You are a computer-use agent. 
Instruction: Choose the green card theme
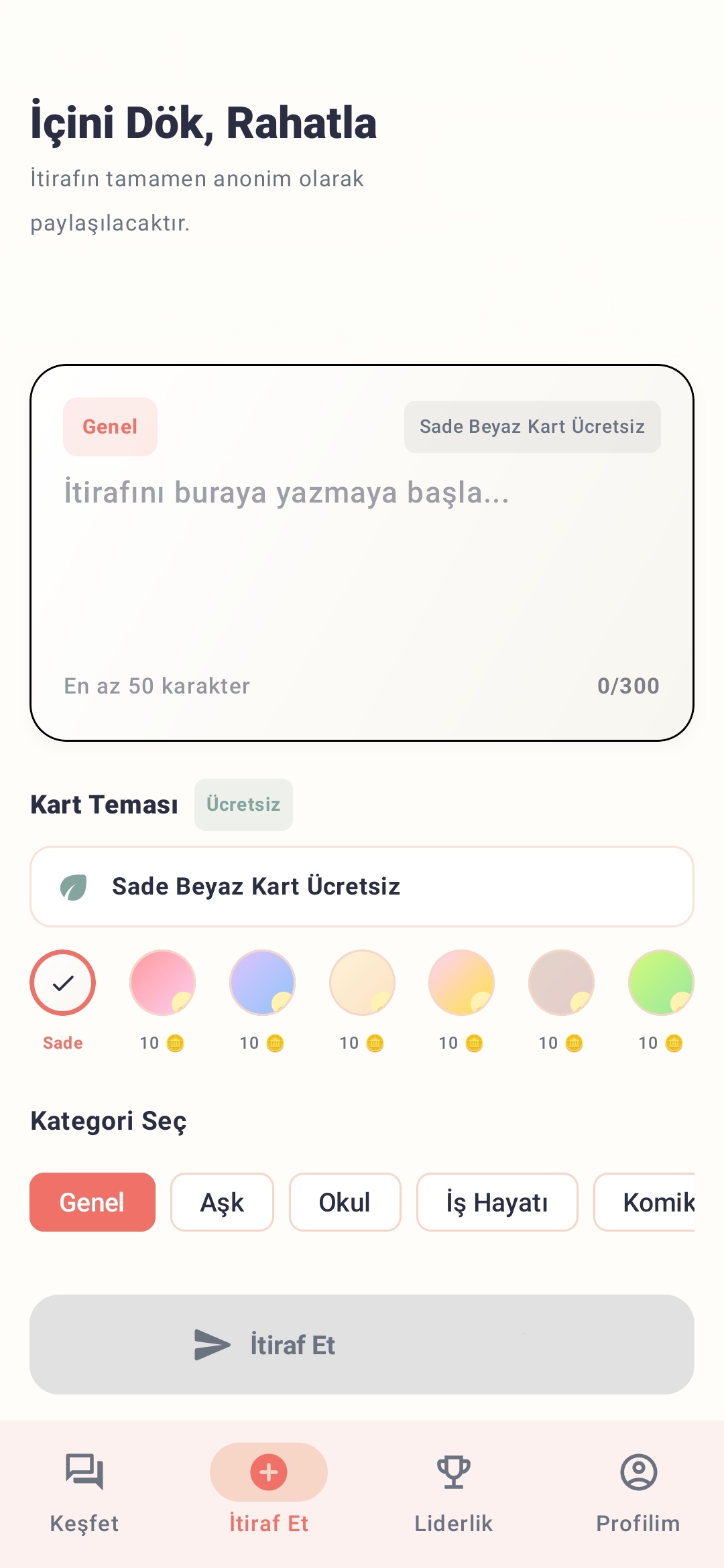coord(661,983)
